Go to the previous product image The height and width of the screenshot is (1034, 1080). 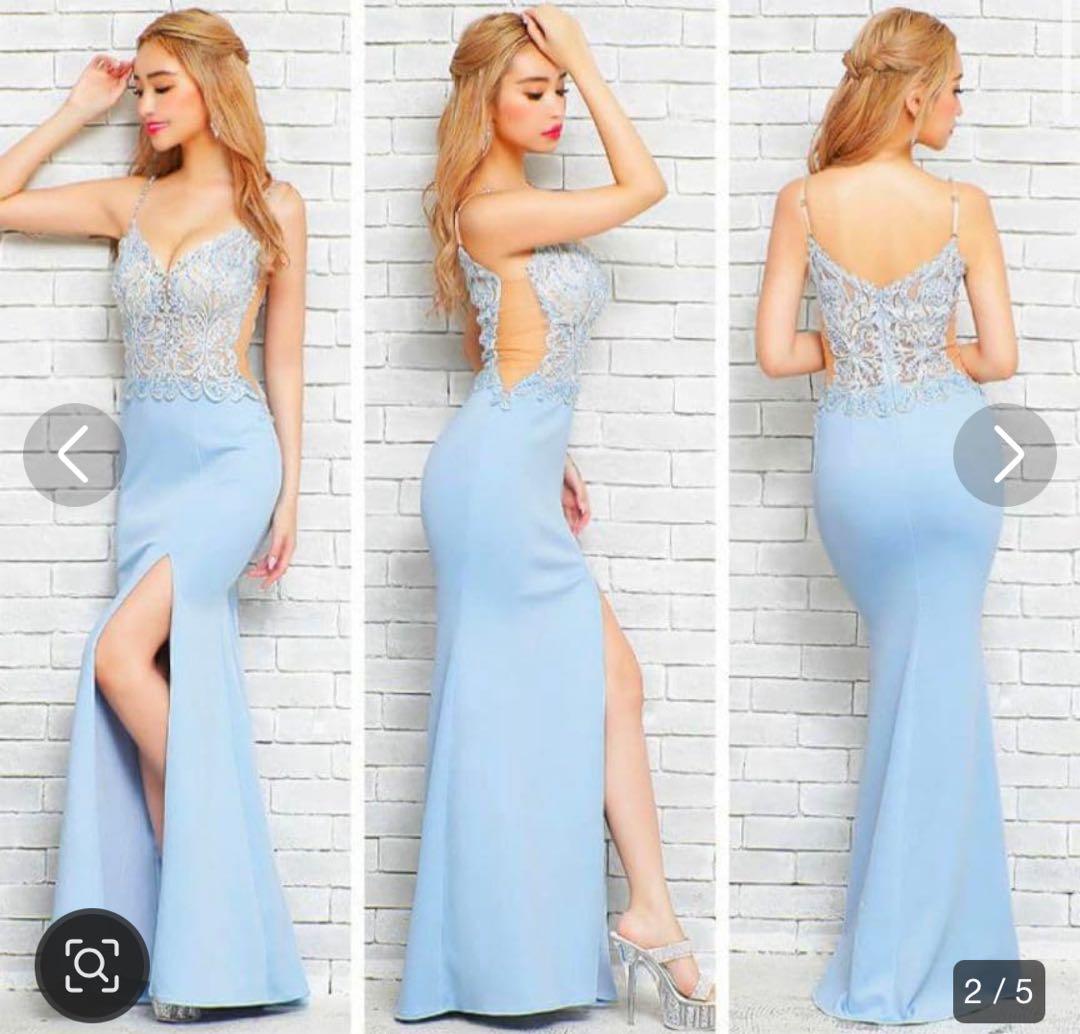[x=74, y=455]
